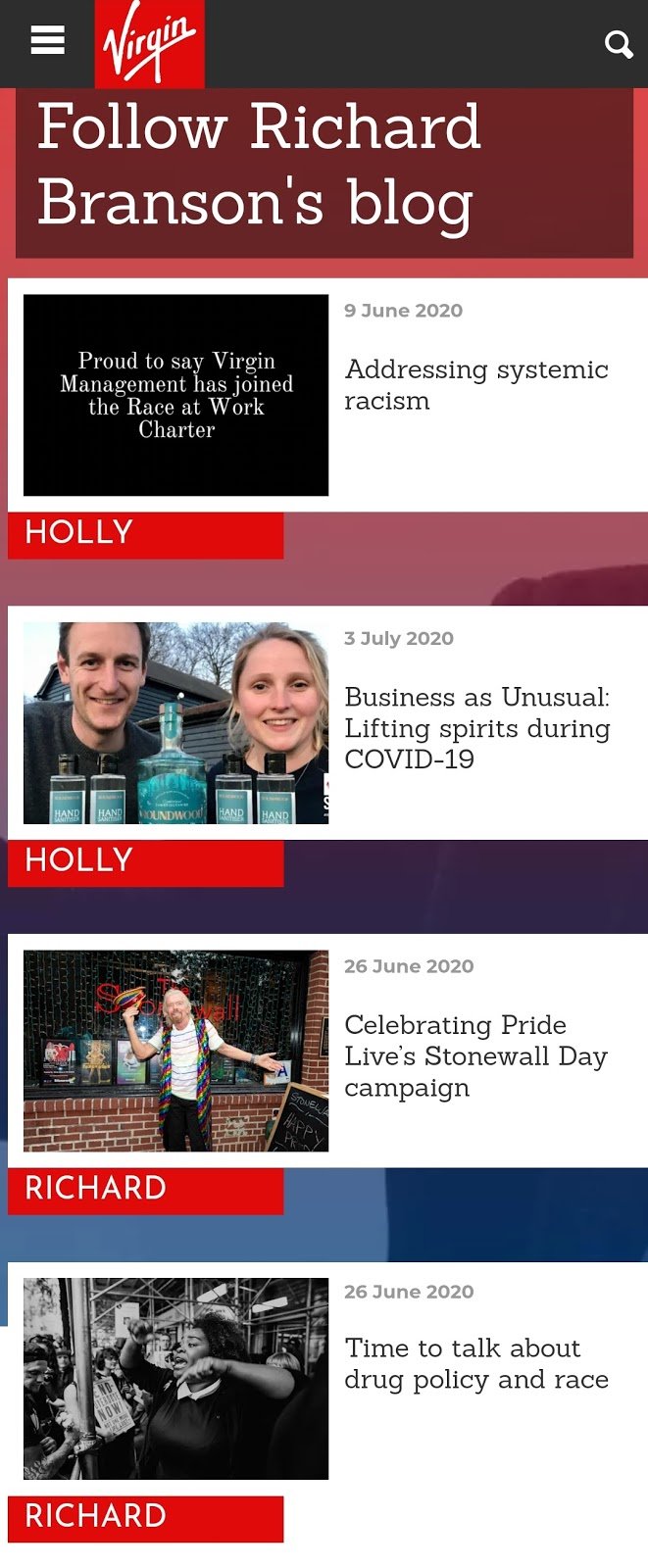Open "Celebrating Pride Live's Stonewall Day campaign"
This screenshot has height=1568, width=648.
476,1056
